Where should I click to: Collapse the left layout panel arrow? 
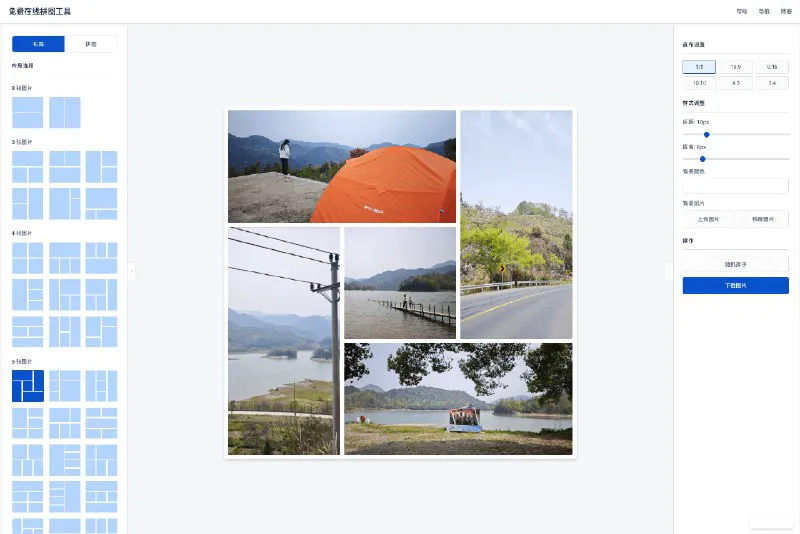pos(131,270)
